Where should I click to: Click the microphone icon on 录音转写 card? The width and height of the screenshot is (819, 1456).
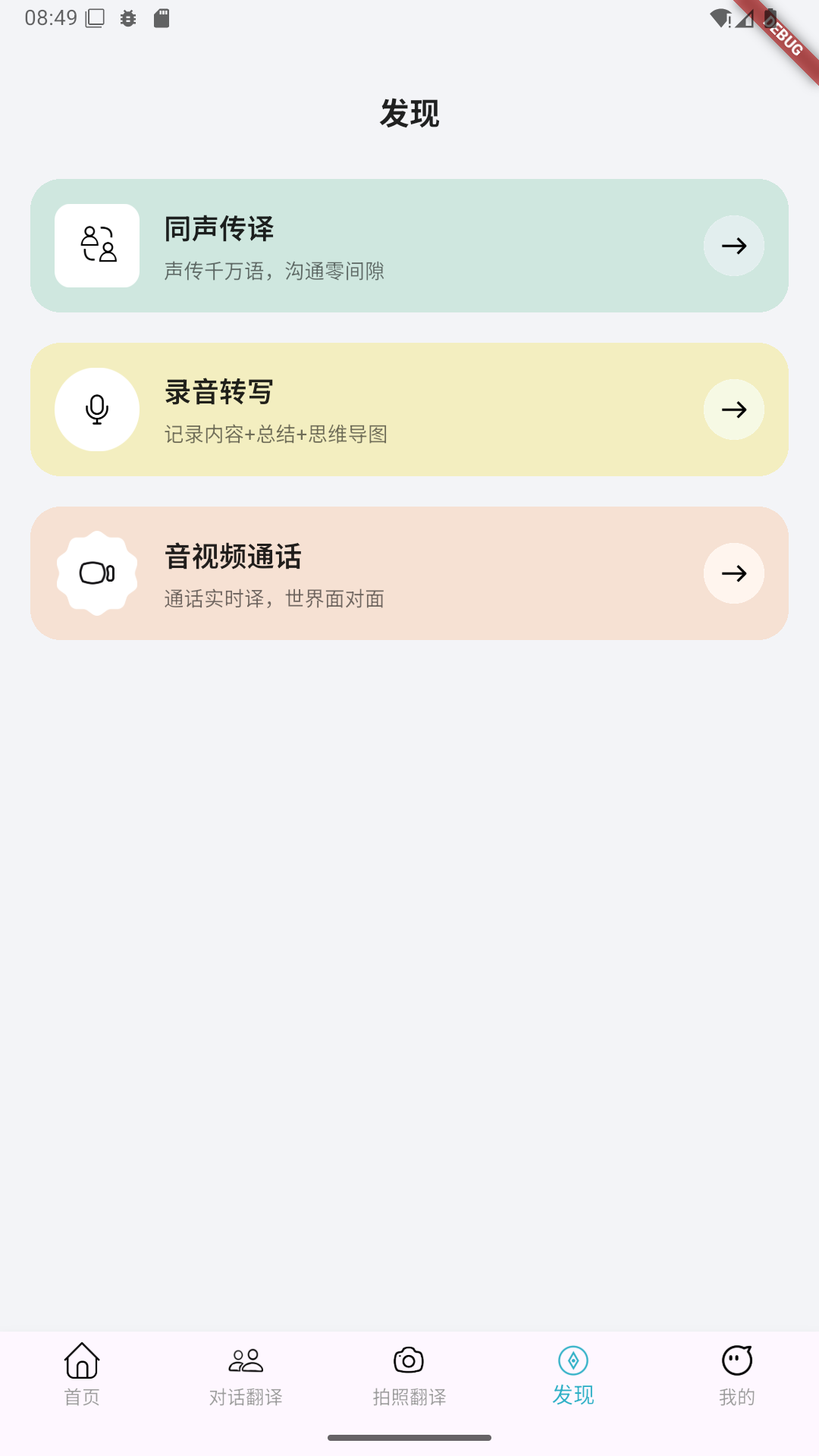(96, 409)
